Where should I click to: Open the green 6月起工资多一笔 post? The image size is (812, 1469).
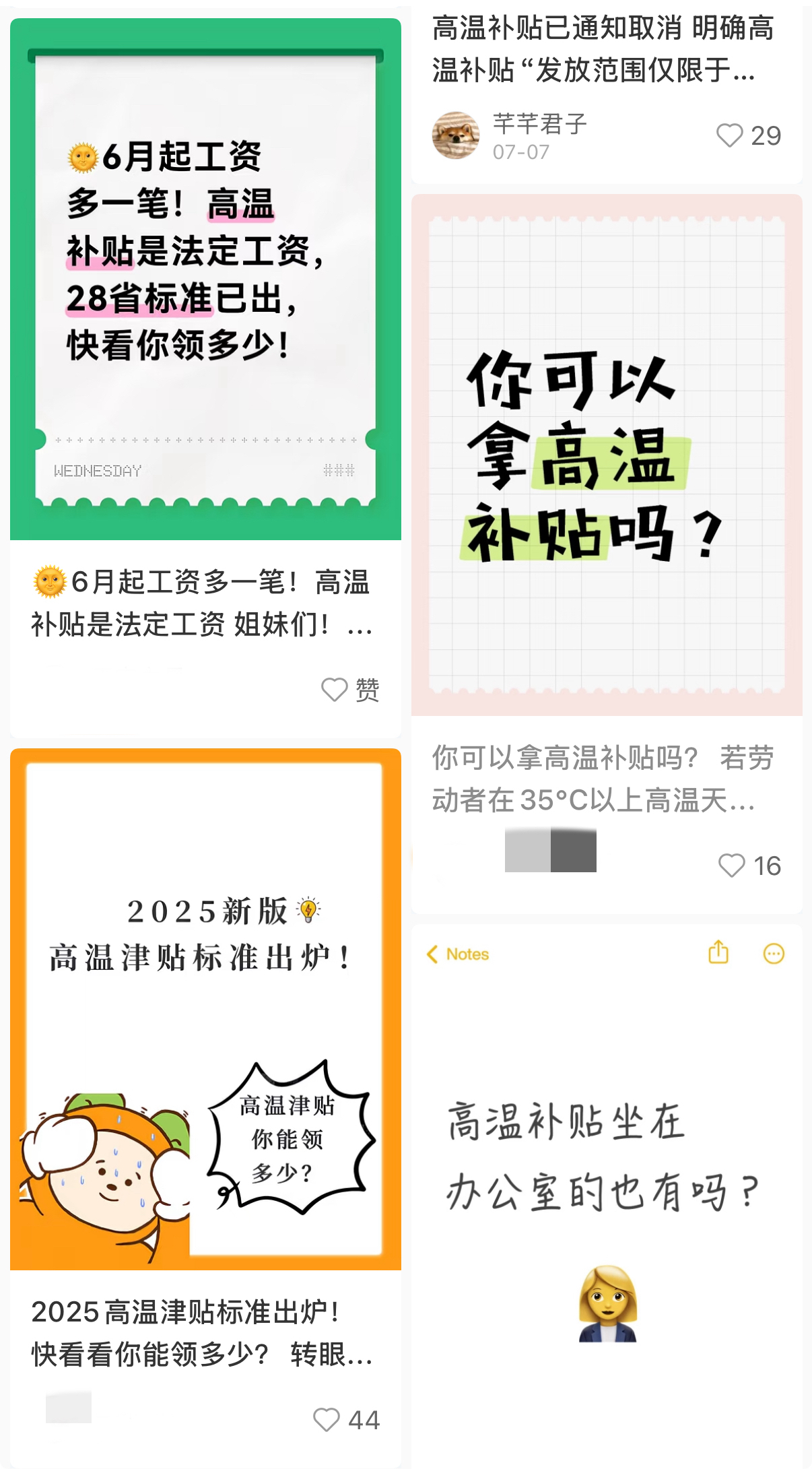pyautogui.click(x=205, y=279)
